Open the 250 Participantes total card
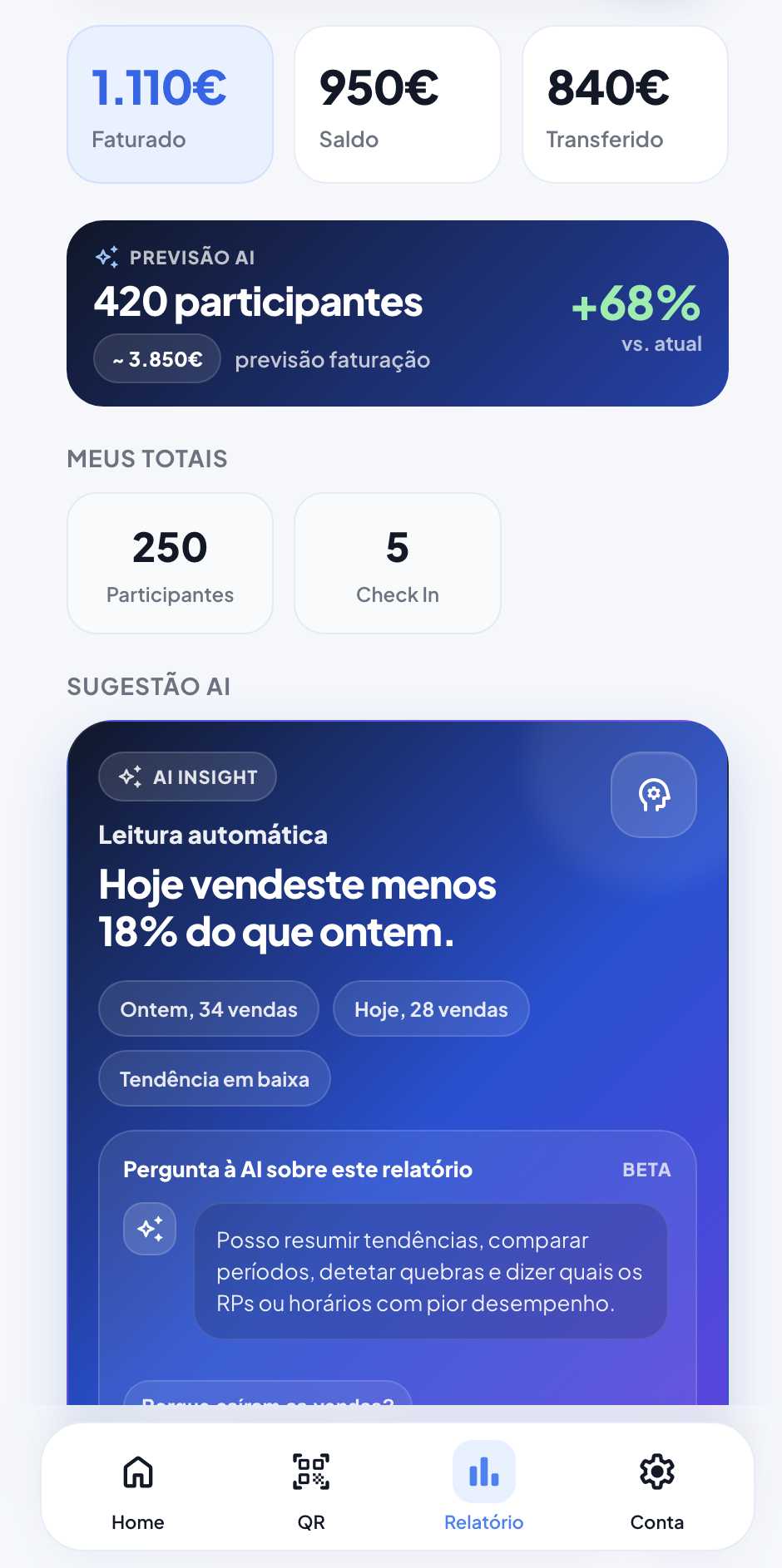Viewport: 782px width, 1568px height. pos(170,563)
